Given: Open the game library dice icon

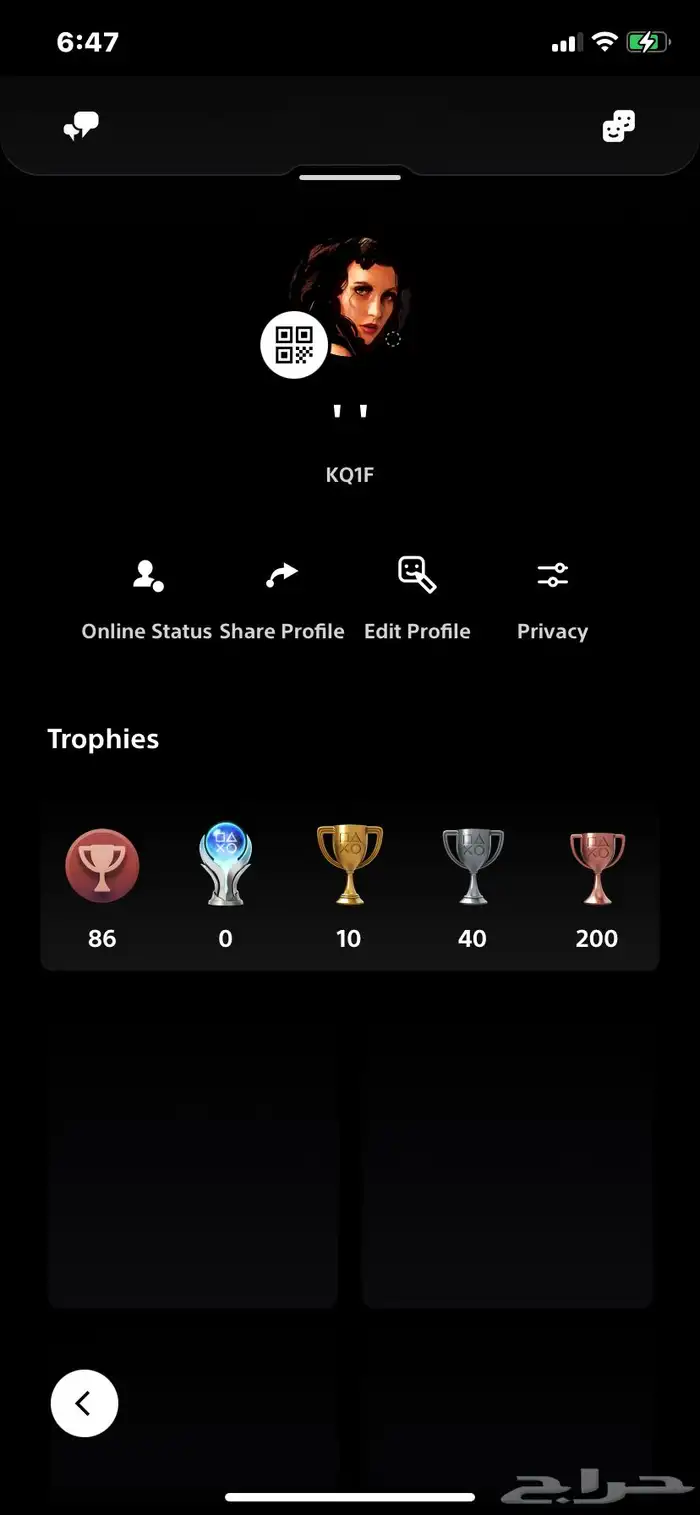Looking at the screenshot, I should [x=618, y=127].
